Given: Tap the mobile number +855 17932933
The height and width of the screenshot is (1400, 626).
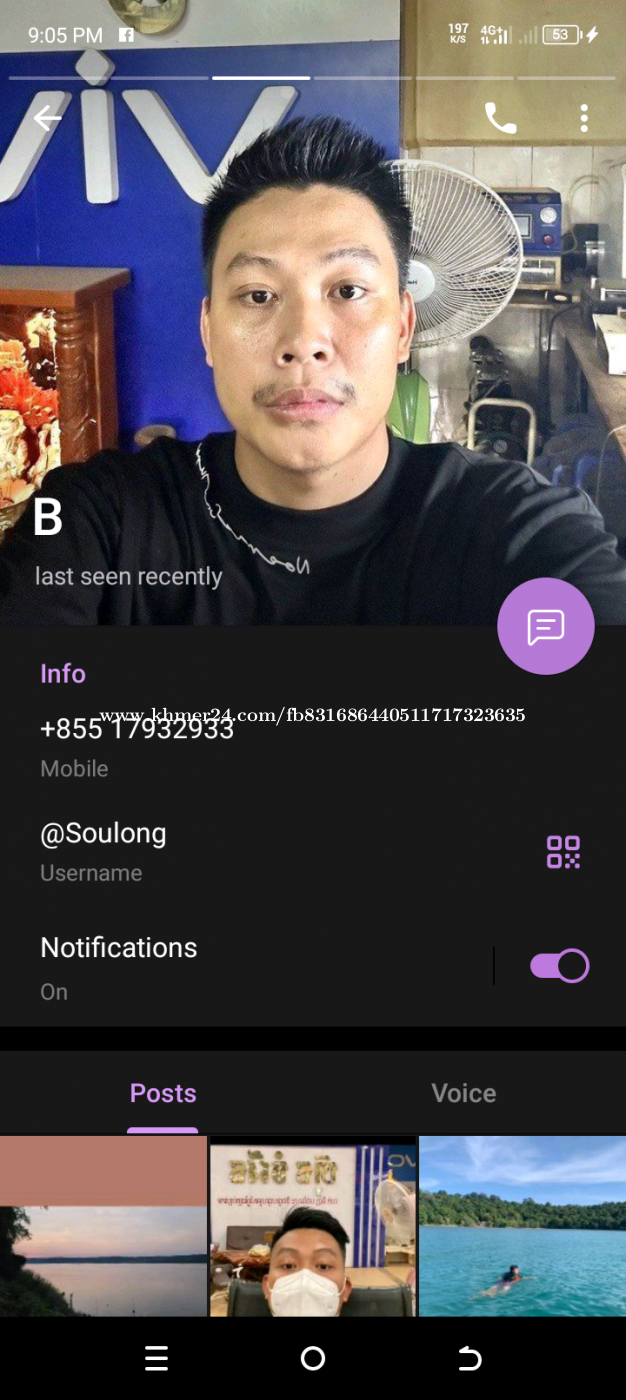Looking at the screenshot, I should pos(137,730).
